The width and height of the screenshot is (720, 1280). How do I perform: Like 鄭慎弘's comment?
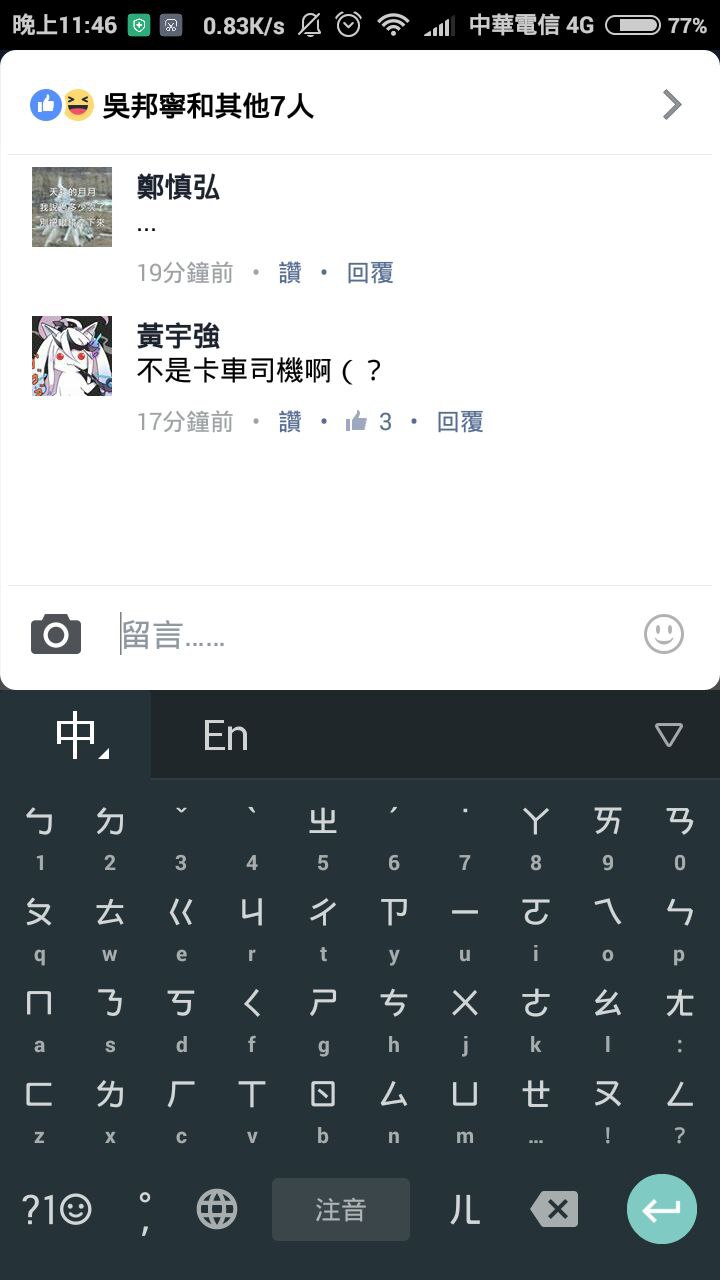click(290, 273)
